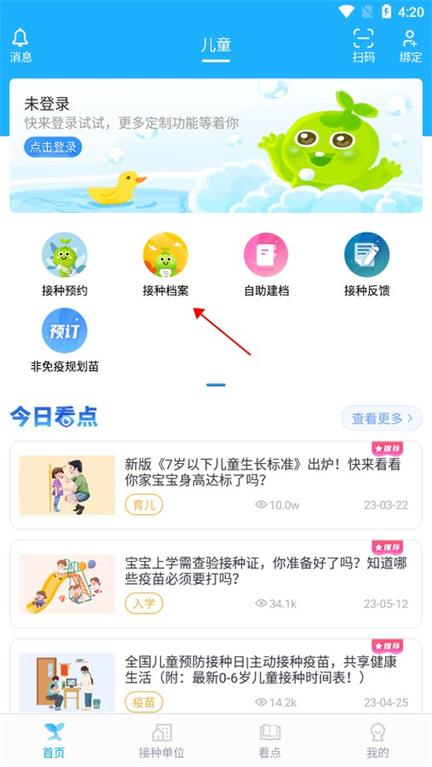Switch to the 我的 tab
The width and height of the screenshot is (432, 767).
coord(378,741)
